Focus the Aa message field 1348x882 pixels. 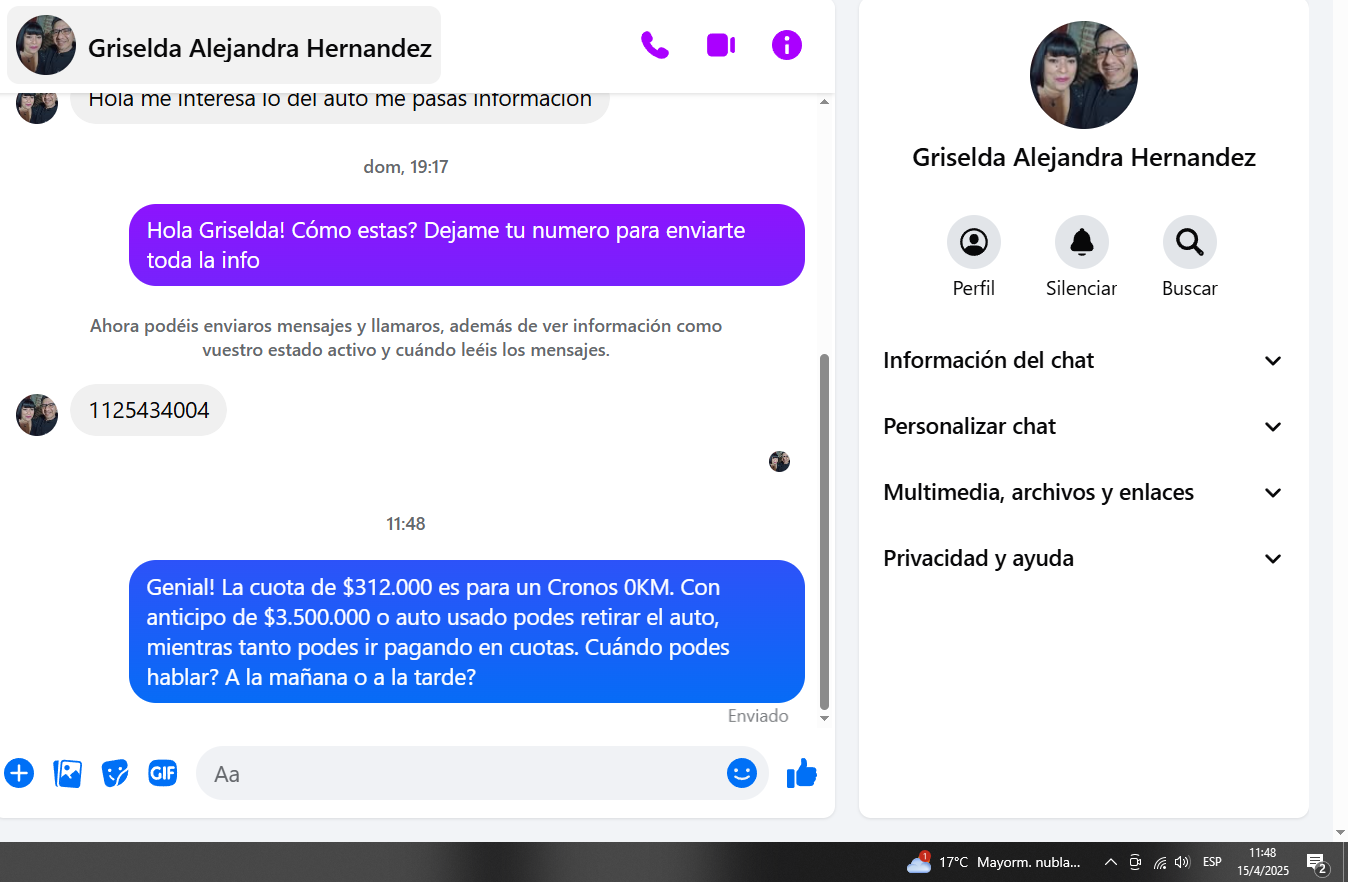point(460,774)
